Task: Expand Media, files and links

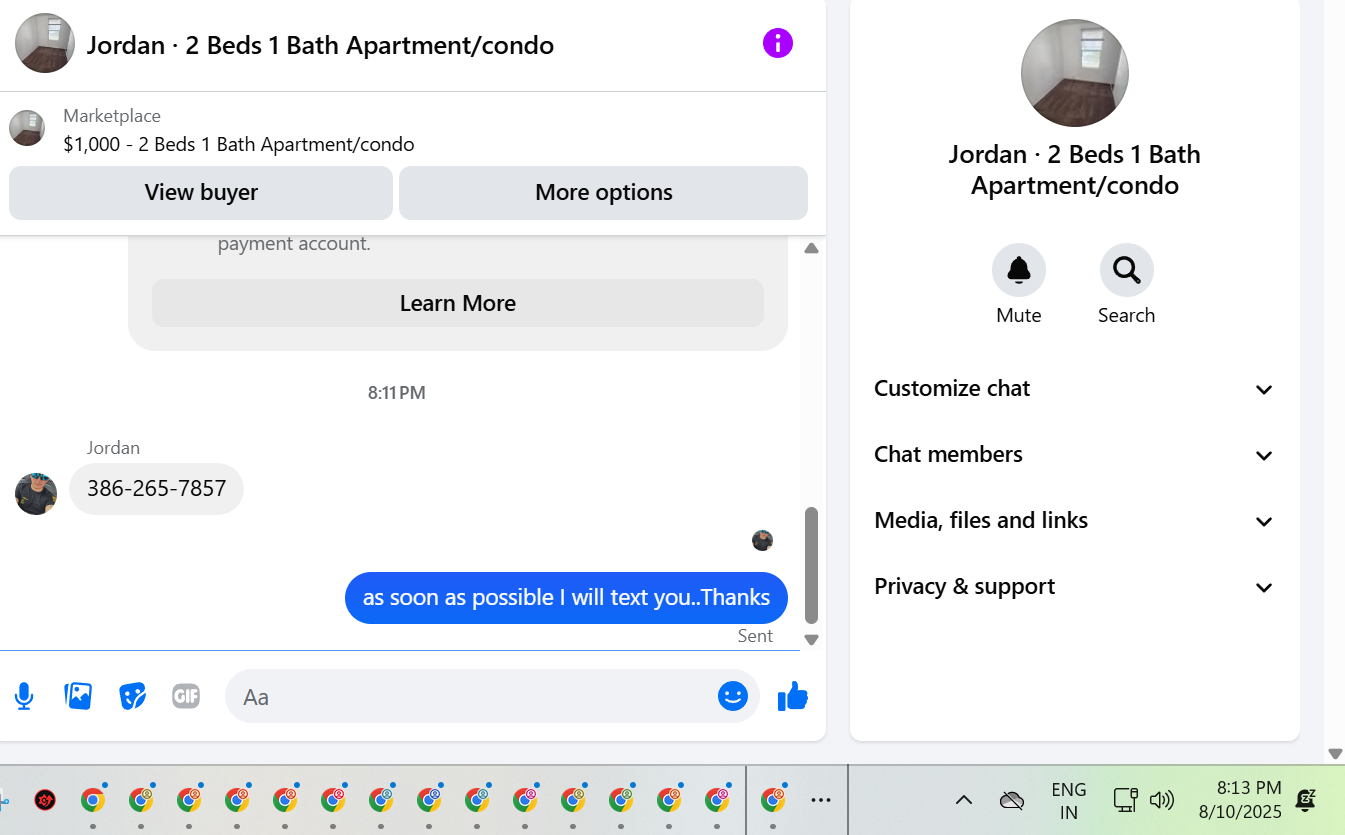Action: coord(1075,521)
